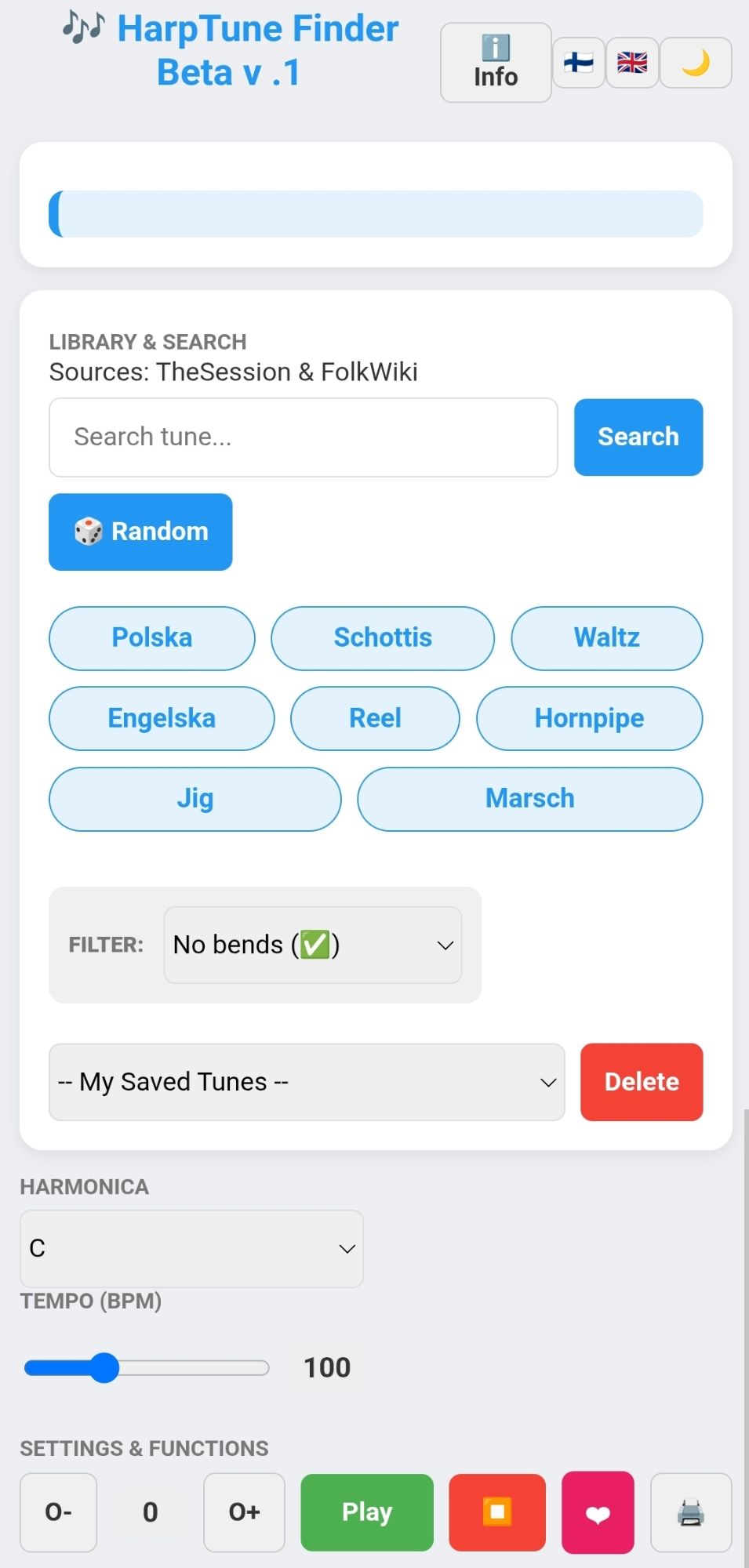The width and height of the screenshot is (749, 1568).
Task: Tap the tempo BPM slider
Action: point(147,1368)
